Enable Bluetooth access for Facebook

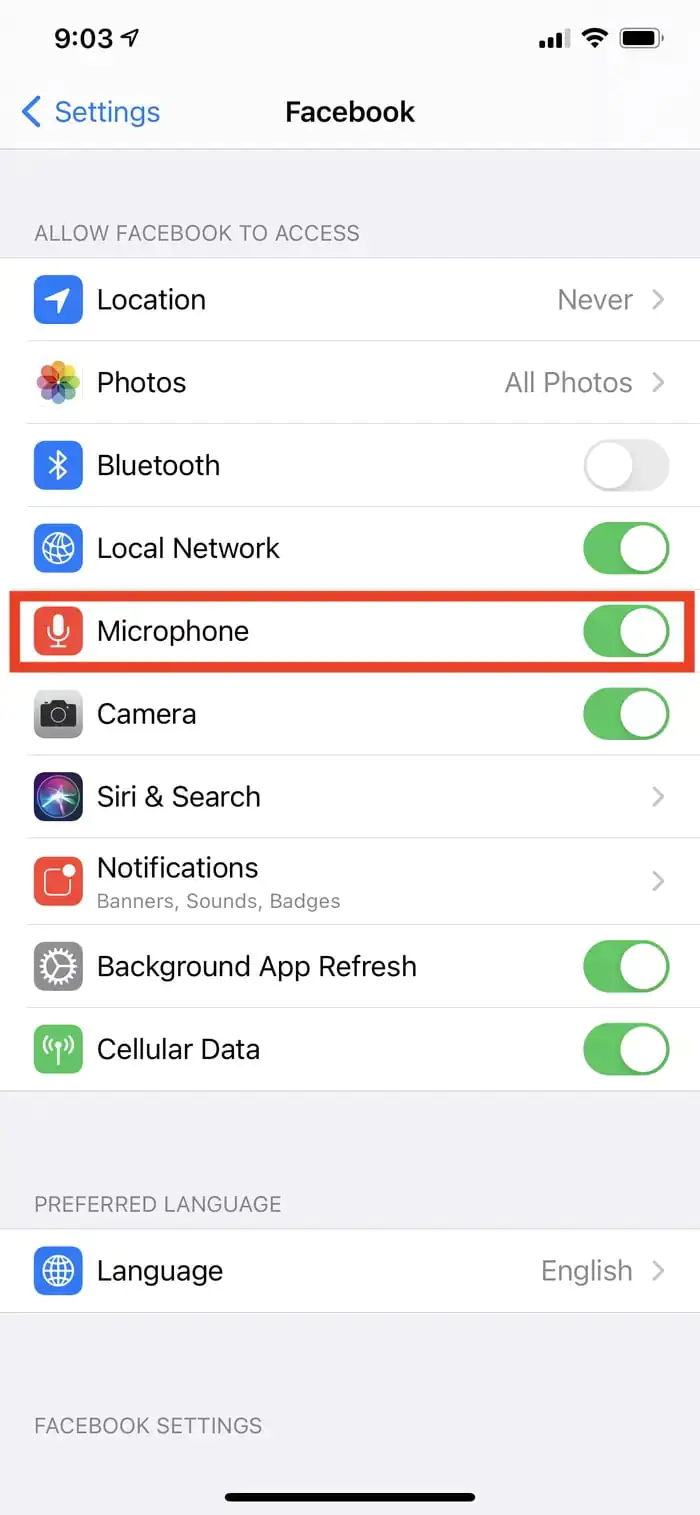pos(625,466)
